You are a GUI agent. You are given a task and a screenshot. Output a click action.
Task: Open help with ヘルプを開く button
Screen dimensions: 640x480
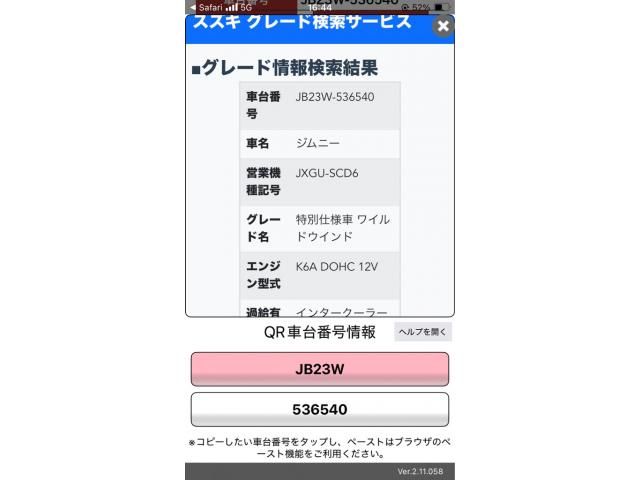pos(423,332)
